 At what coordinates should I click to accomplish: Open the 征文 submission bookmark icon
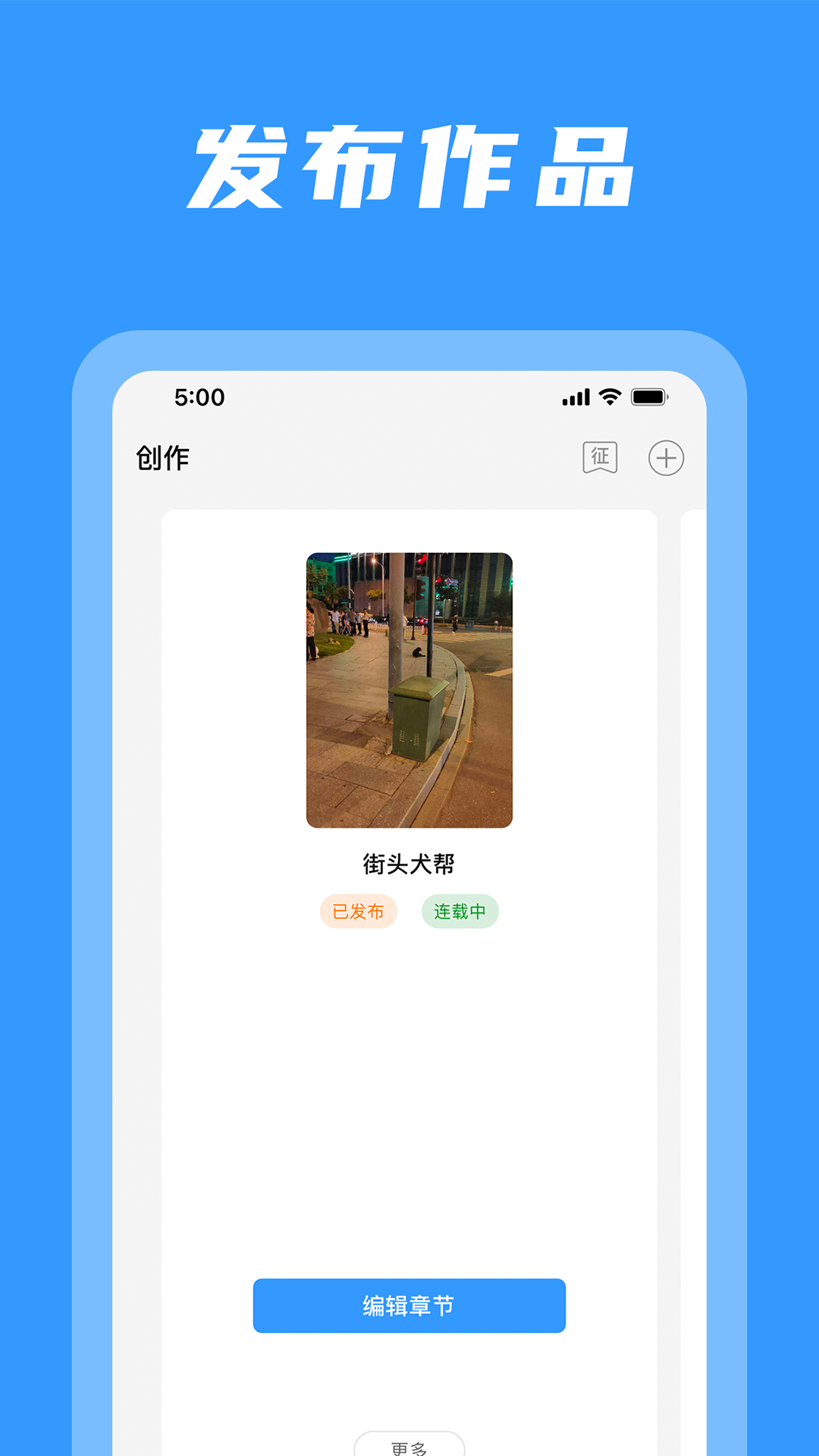(599, 458)
